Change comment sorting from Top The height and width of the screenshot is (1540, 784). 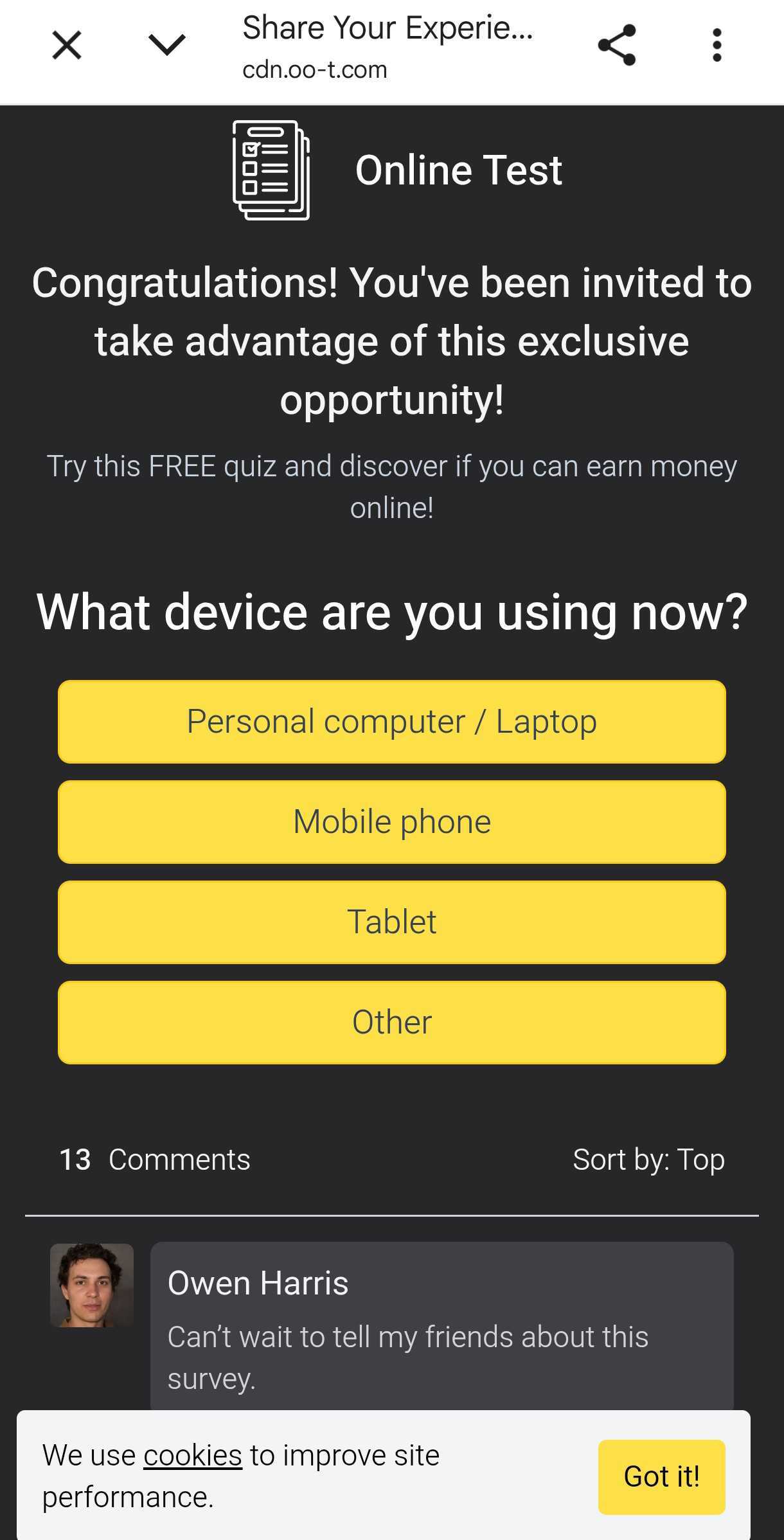pos(648,1160)
